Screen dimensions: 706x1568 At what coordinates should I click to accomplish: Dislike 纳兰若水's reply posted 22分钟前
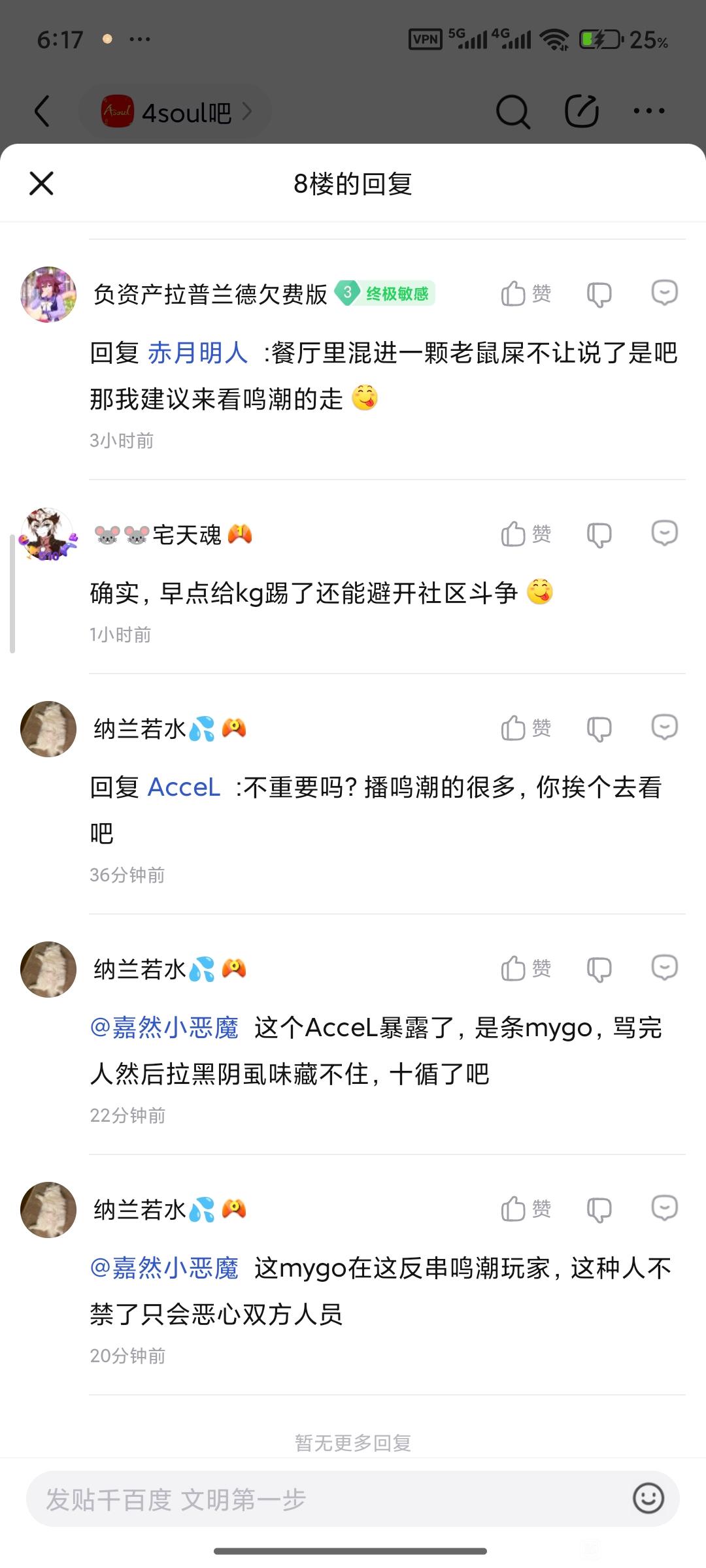click(x=599, y=969)
